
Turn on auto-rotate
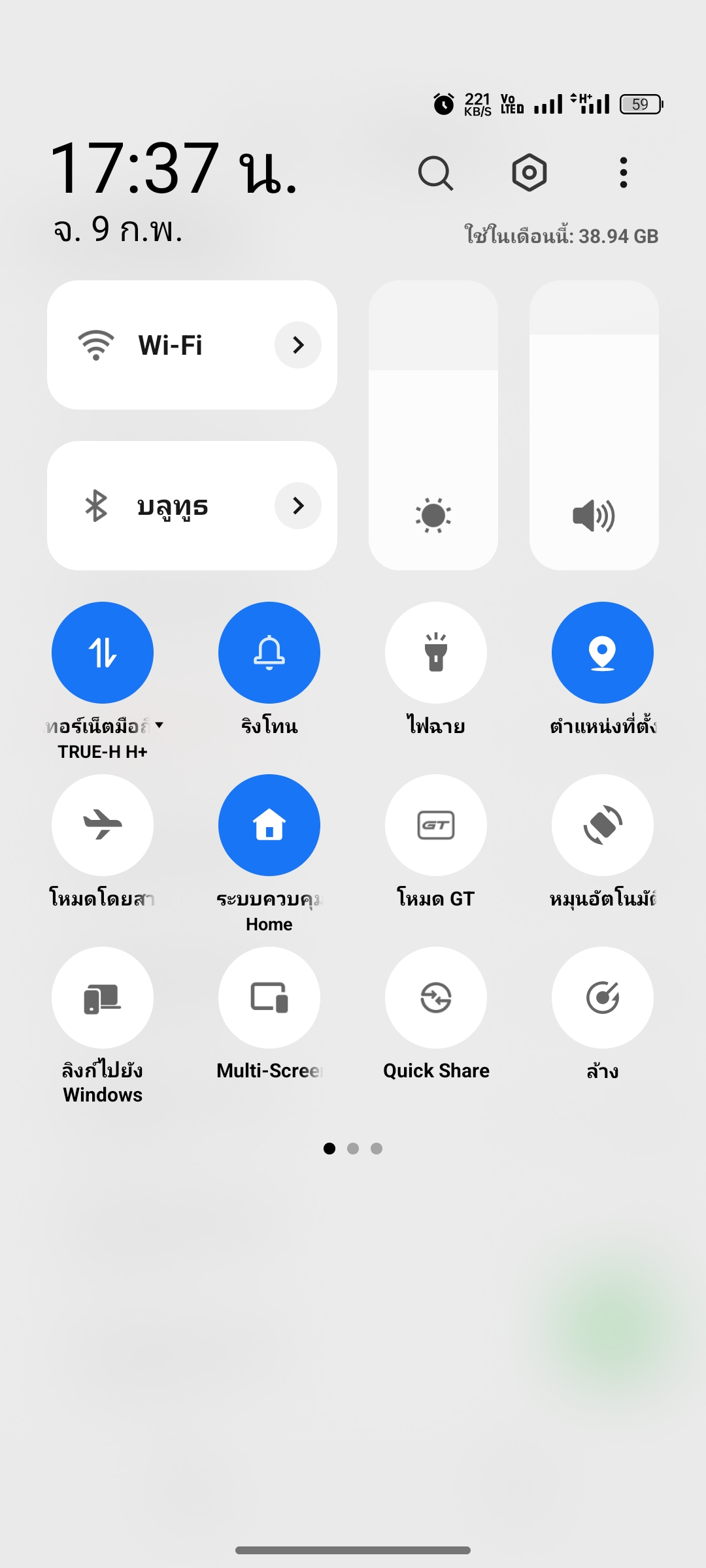point(603,825)
